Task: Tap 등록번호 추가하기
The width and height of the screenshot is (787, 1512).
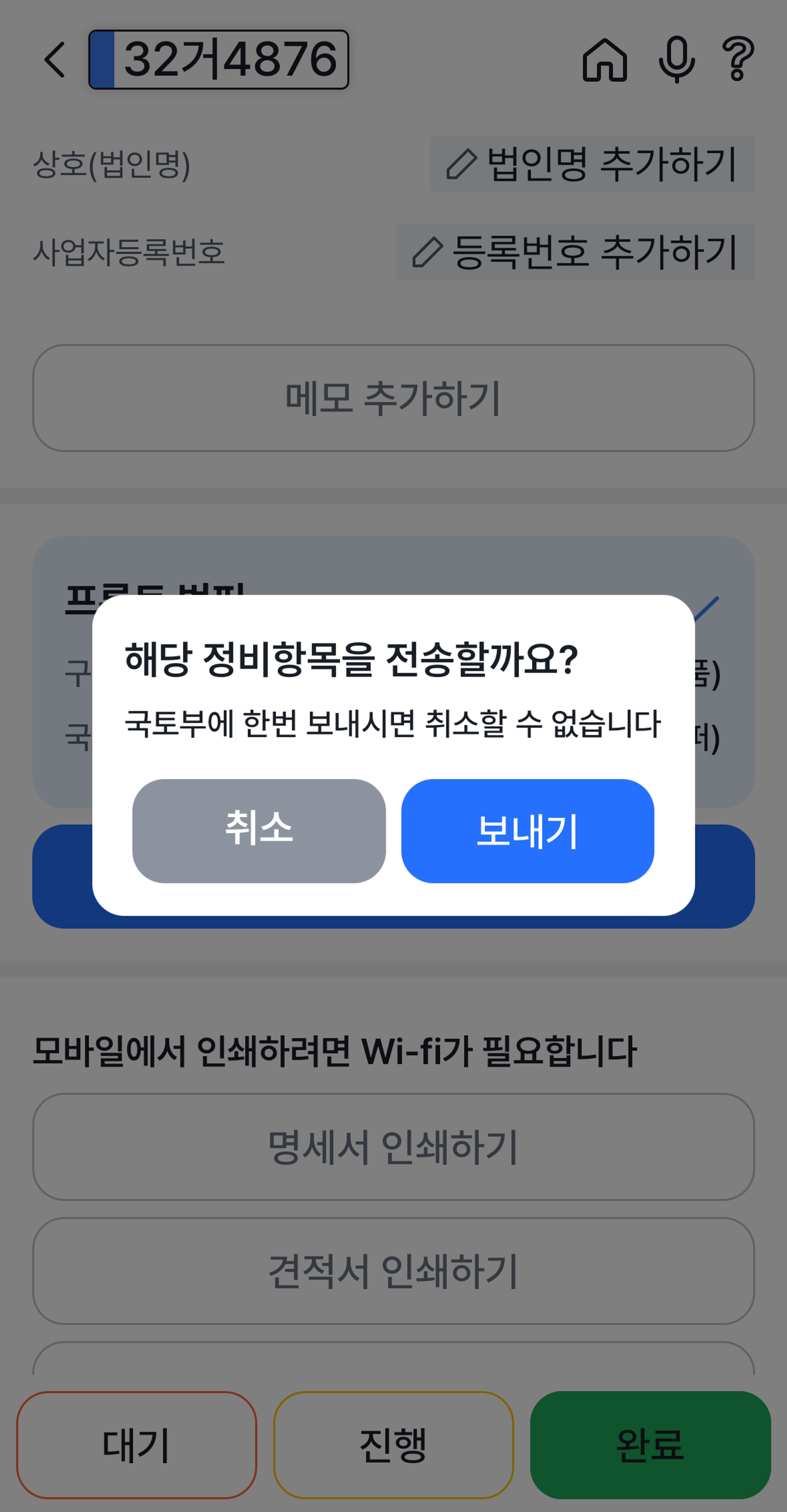Action: point(575,252)
